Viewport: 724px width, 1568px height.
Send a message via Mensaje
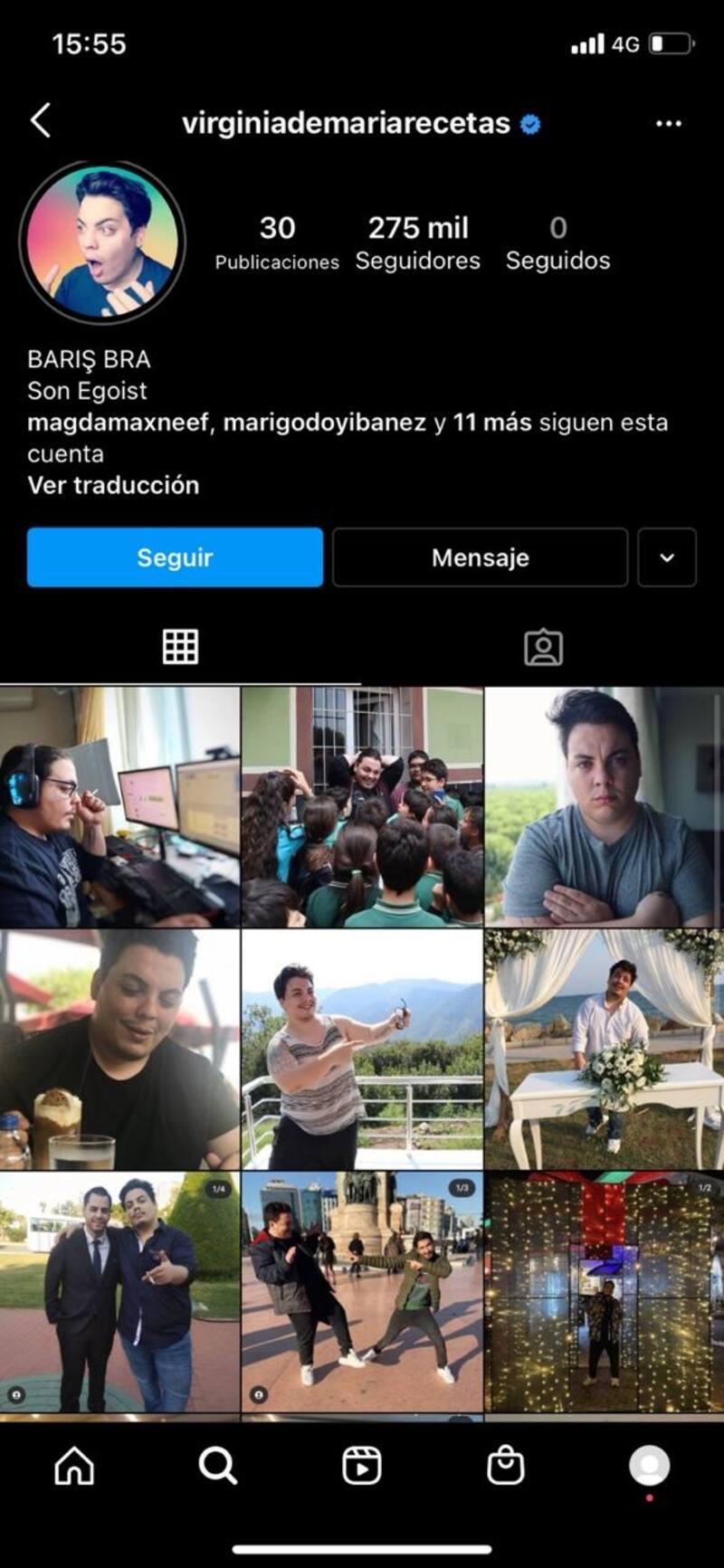[x=480, y=557]
